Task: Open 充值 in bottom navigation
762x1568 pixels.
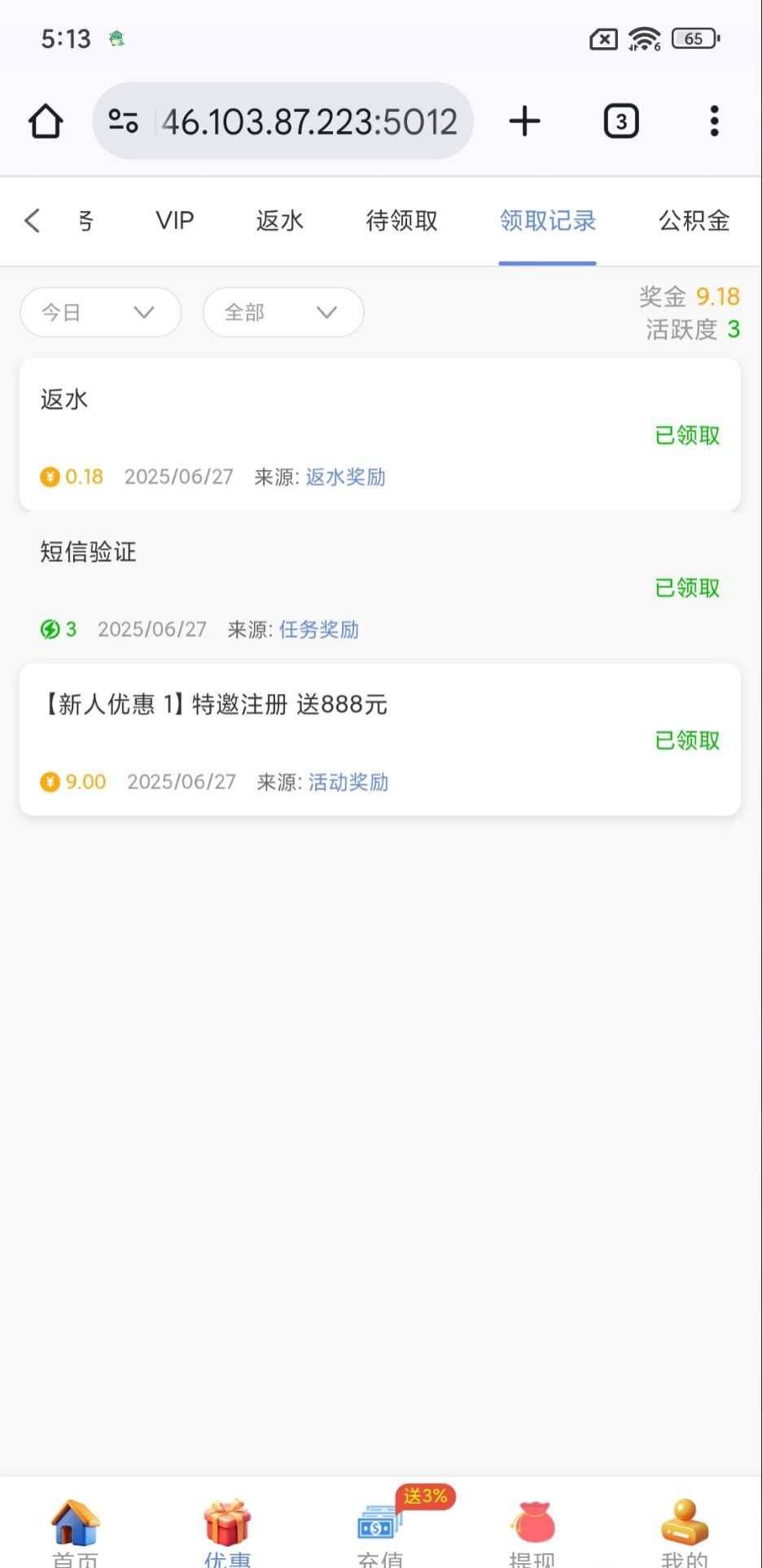Action: click(x=379, y=1532)
